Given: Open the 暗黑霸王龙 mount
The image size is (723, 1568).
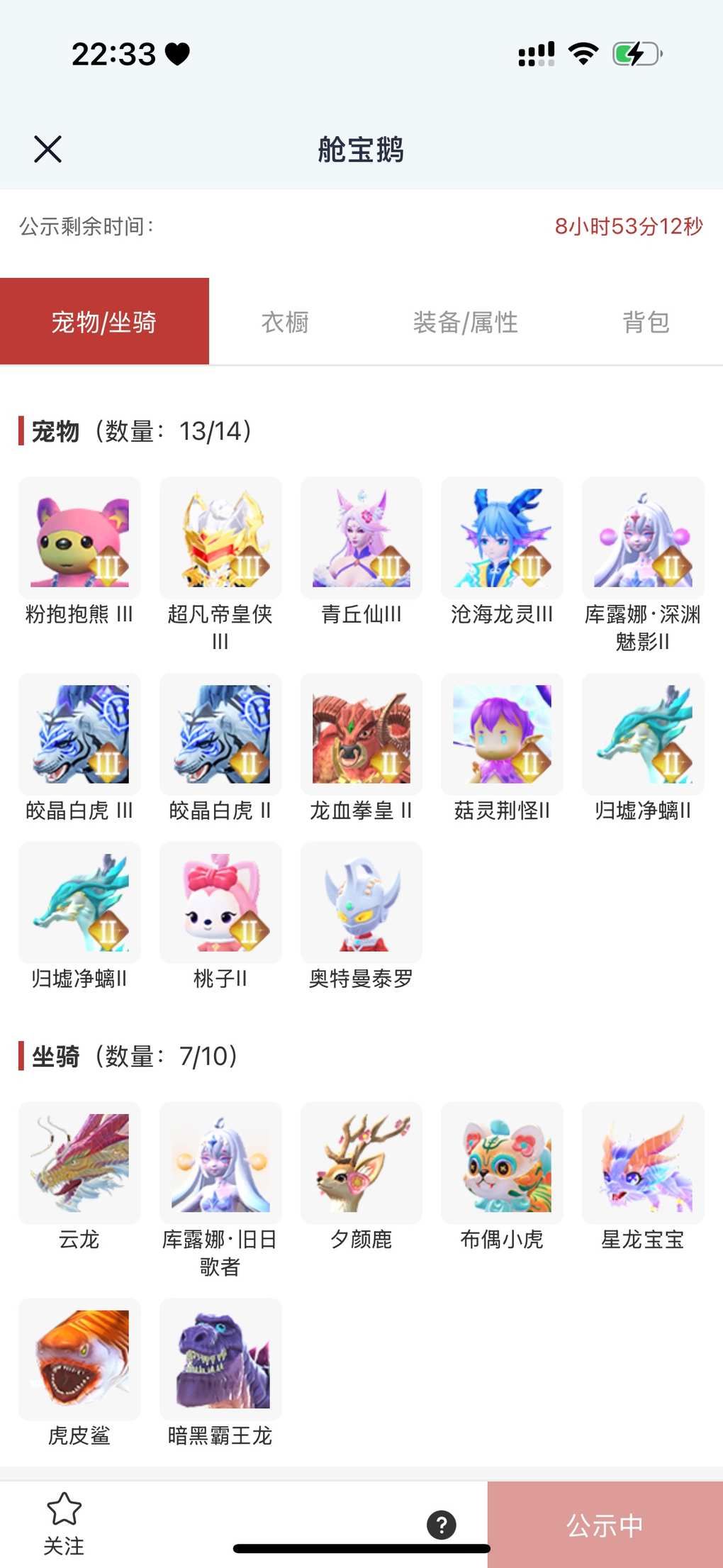Looking at the screenshot, I should point(220,1359).
